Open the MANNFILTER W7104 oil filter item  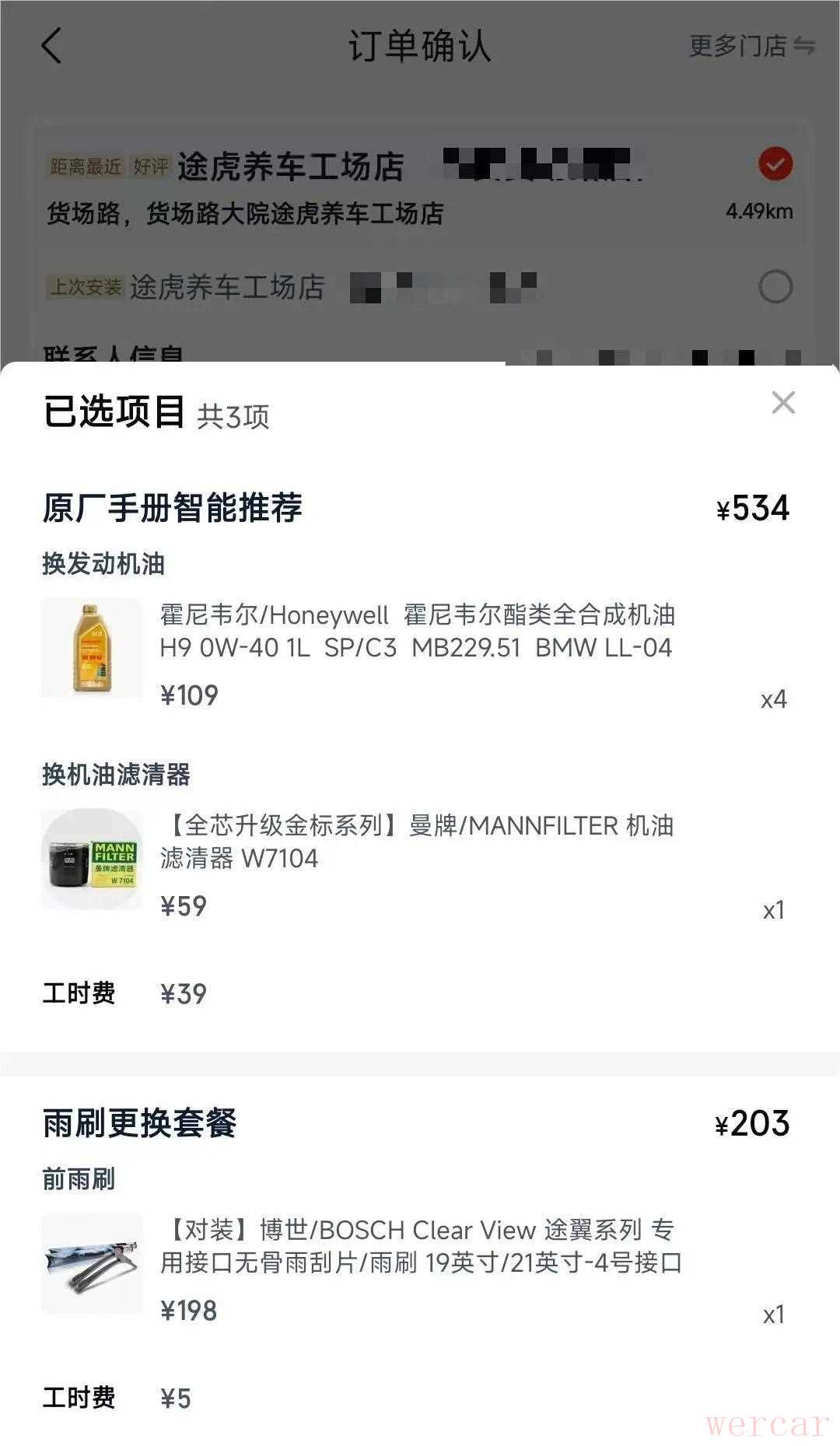click(416, 842)
